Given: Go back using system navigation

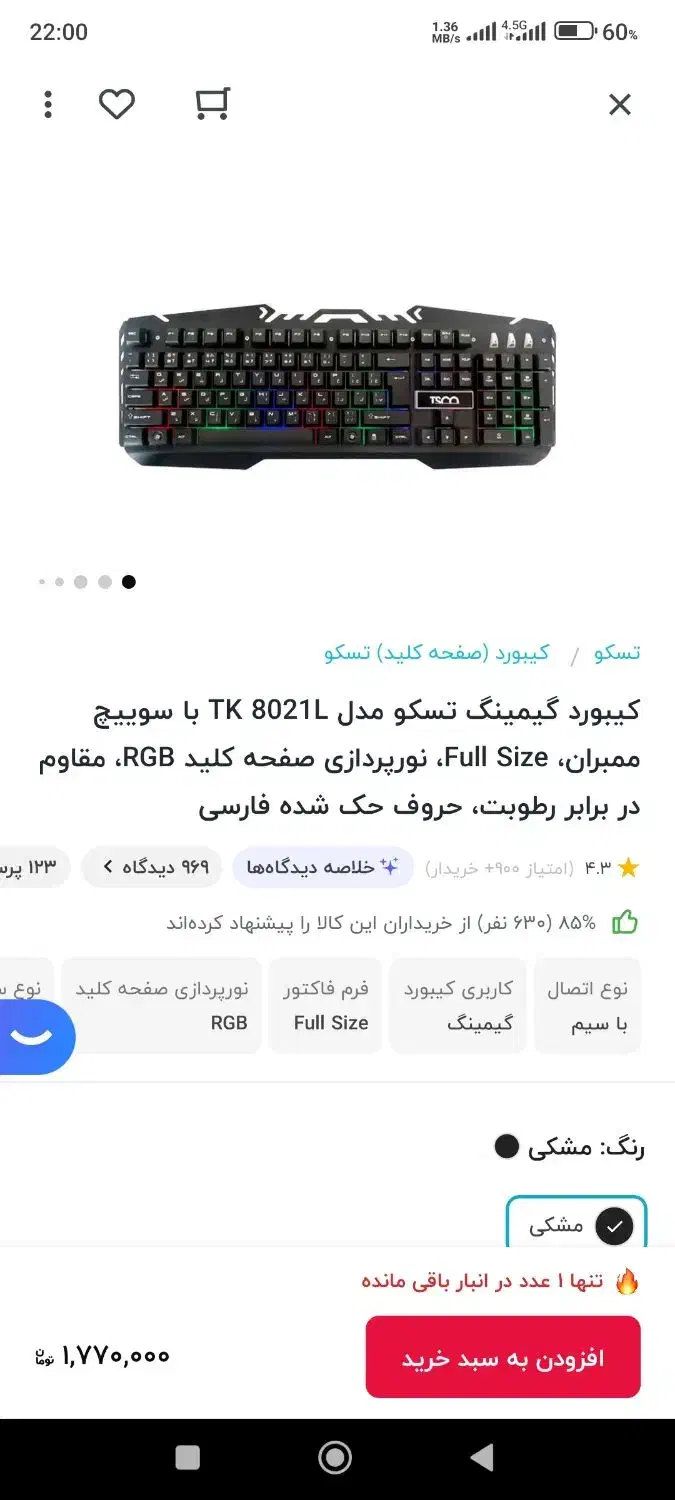Looking at the screenshot, I should click(x=482, y=1458).
